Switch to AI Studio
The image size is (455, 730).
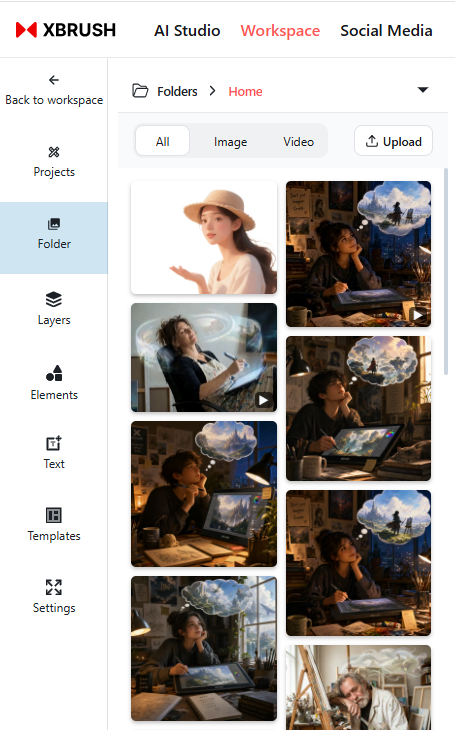pyautogui.click(x=187, y=31)
